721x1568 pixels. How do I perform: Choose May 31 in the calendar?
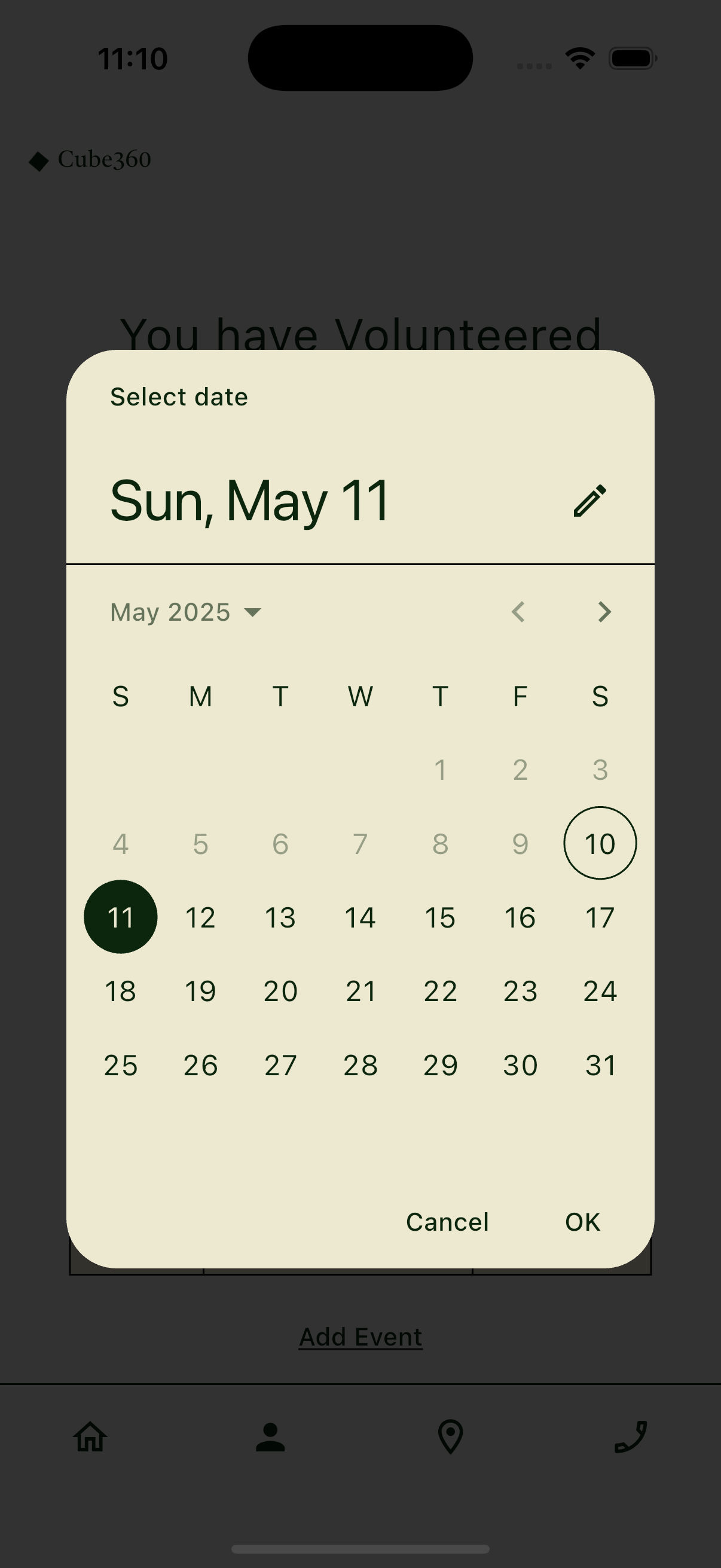pyautogui.click(x=600, y=1064)
